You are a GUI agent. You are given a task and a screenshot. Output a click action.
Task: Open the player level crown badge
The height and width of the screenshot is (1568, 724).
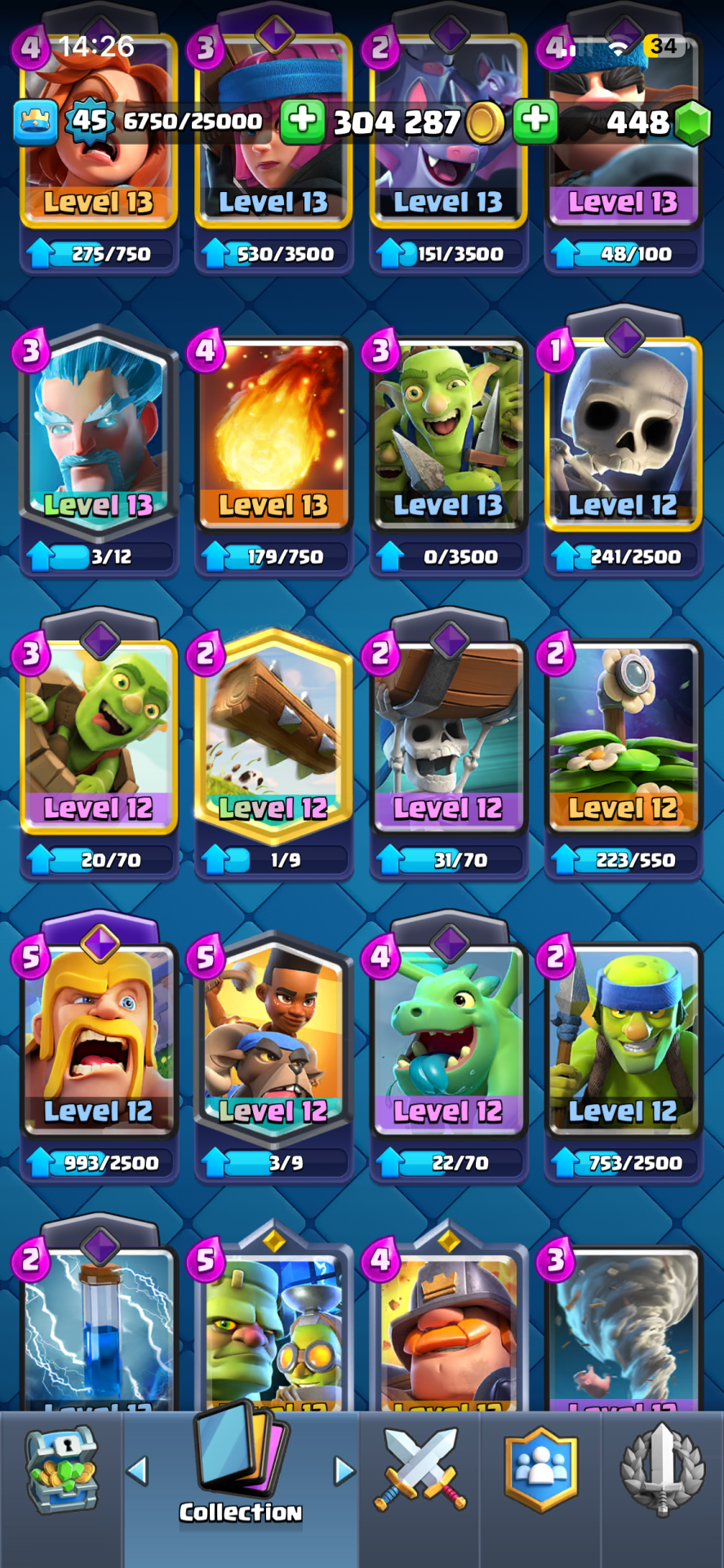36,122
